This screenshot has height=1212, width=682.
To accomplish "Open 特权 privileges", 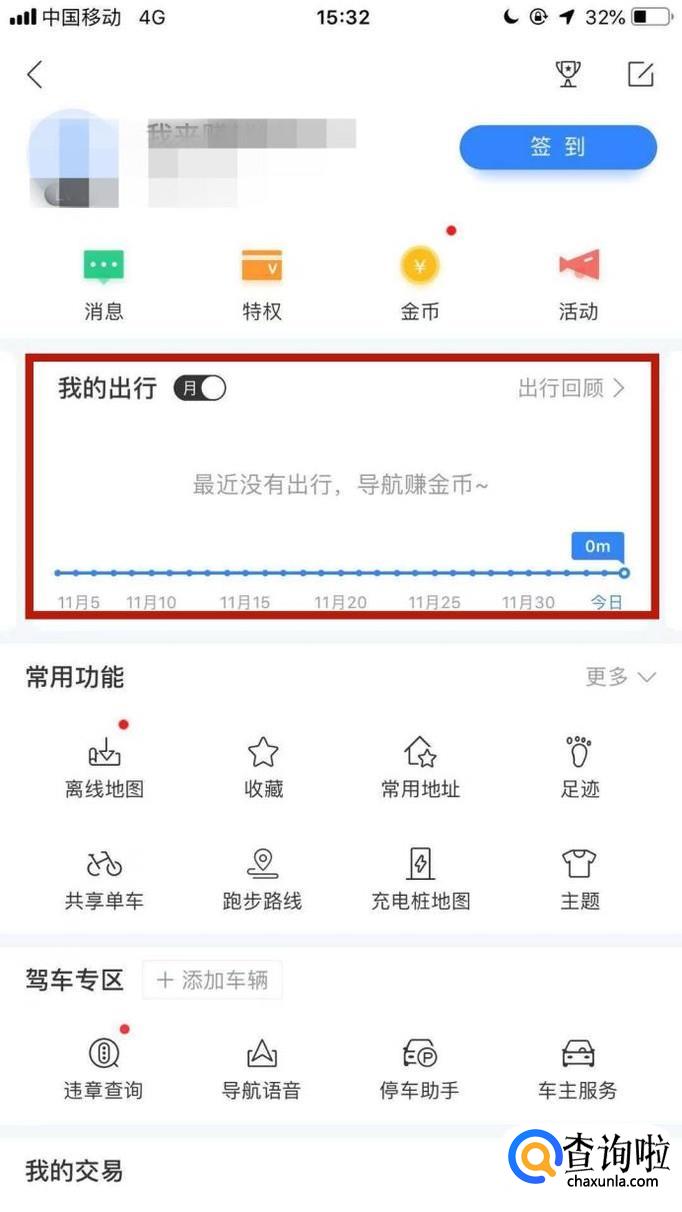I will (x=262, y=285).
